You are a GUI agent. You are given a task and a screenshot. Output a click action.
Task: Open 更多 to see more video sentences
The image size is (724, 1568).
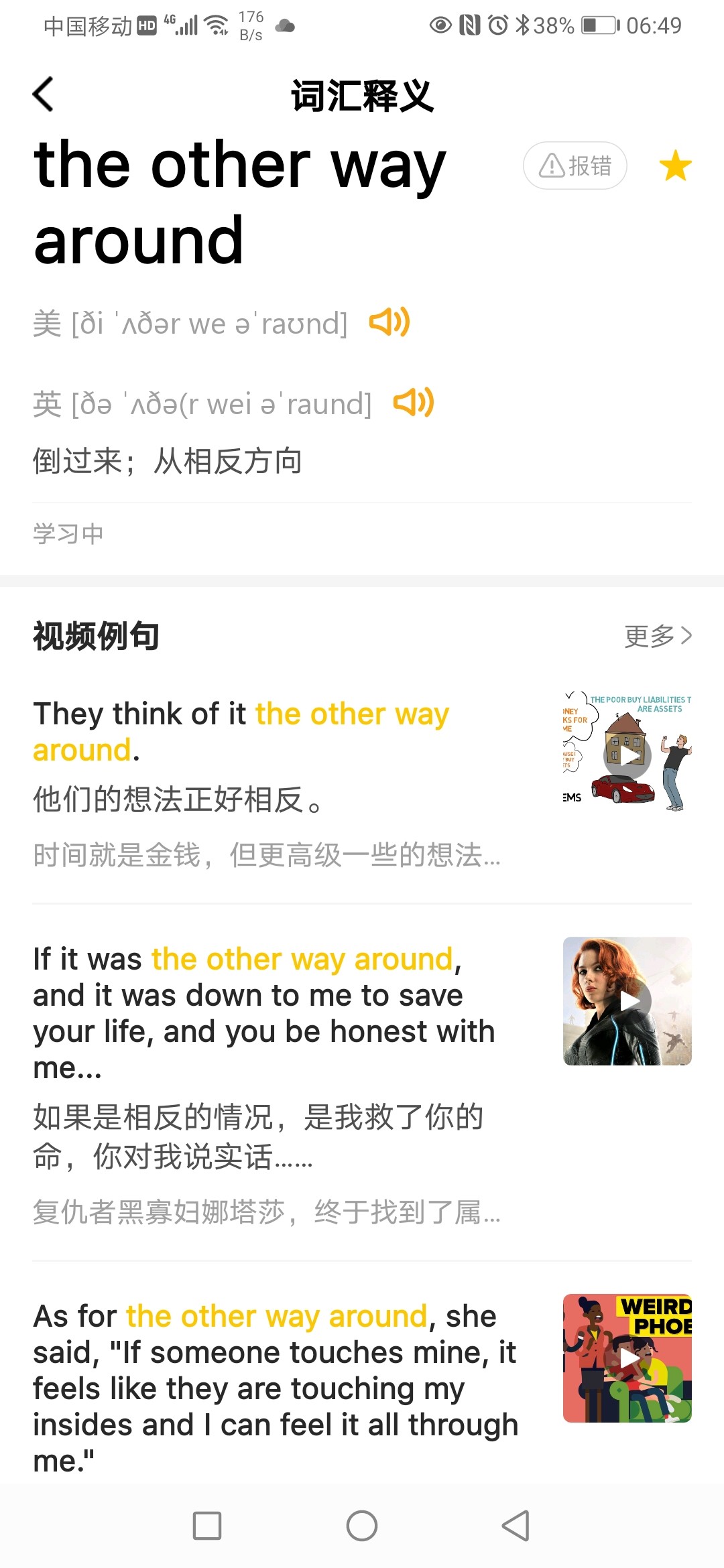pos(657,636)
